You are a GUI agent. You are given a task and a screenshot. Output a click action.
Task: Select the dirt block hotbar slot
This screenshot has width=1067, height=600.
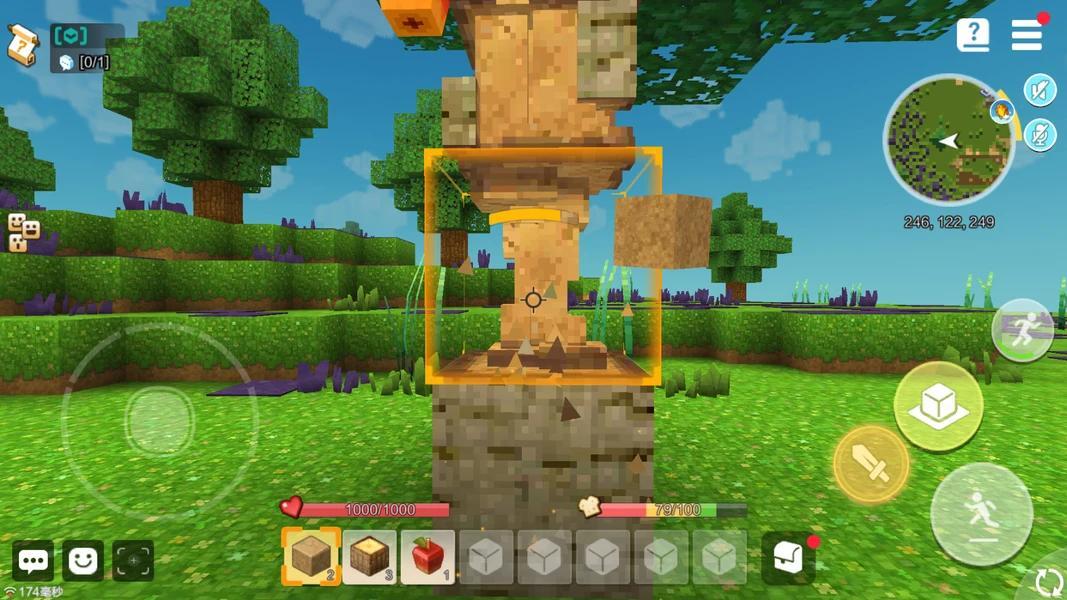click(x=311, y=556)
